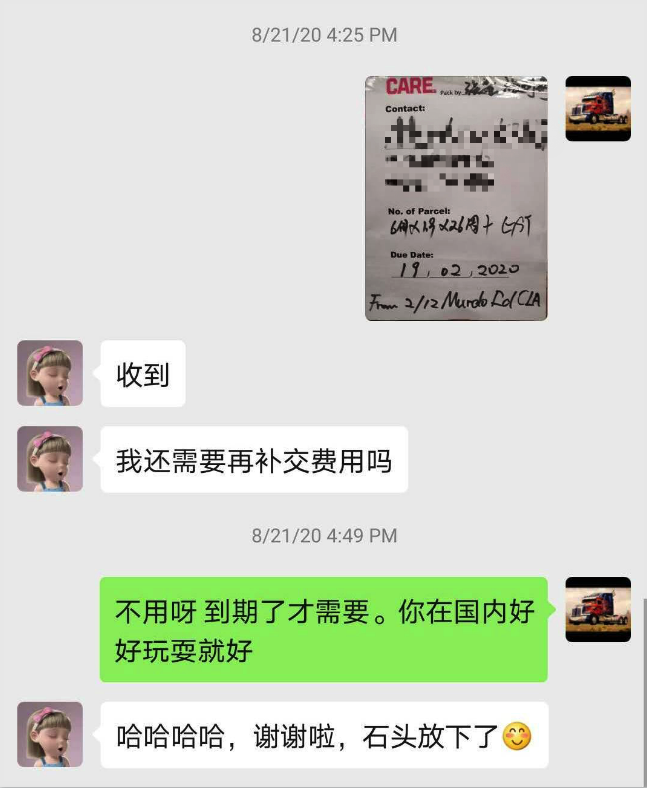Open girl avatar next to 收到
This screenshot has height=788, width=647.
pos(50,373)
